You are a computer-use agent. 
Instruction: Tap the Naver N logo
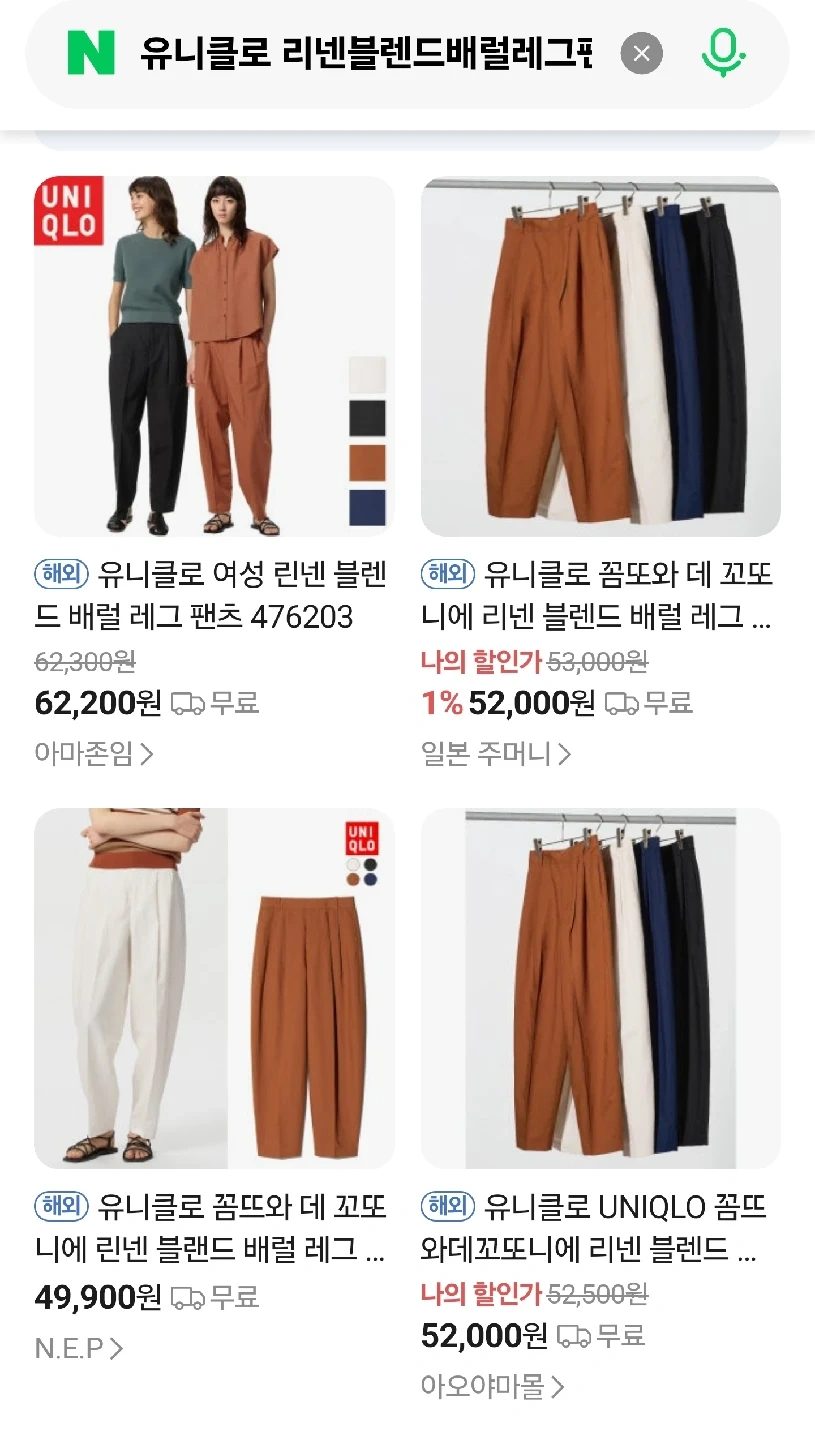pos(91,53)
